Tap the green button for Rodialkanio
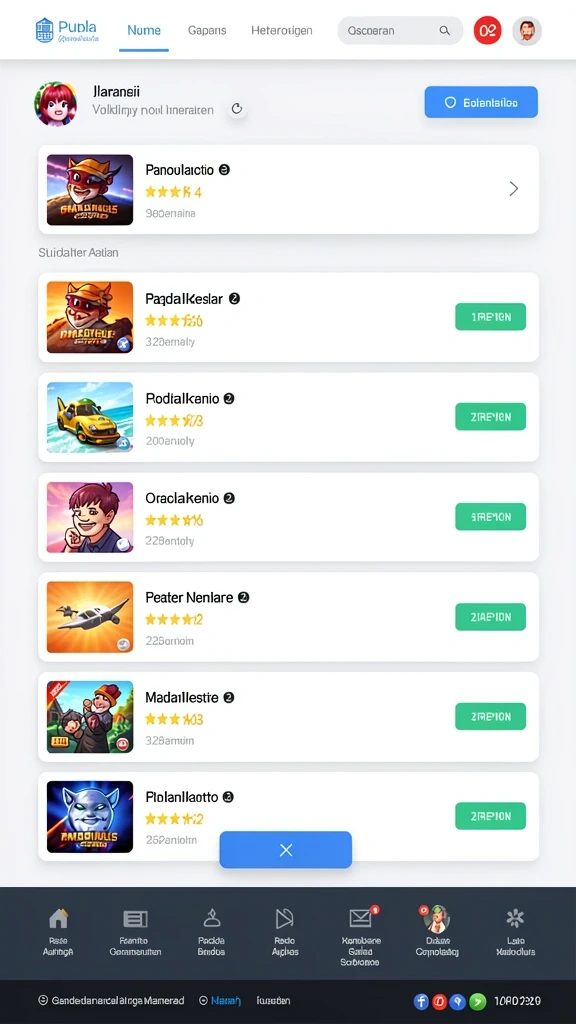The height and width of the screenshot is (1024, 576). point(490,417)
